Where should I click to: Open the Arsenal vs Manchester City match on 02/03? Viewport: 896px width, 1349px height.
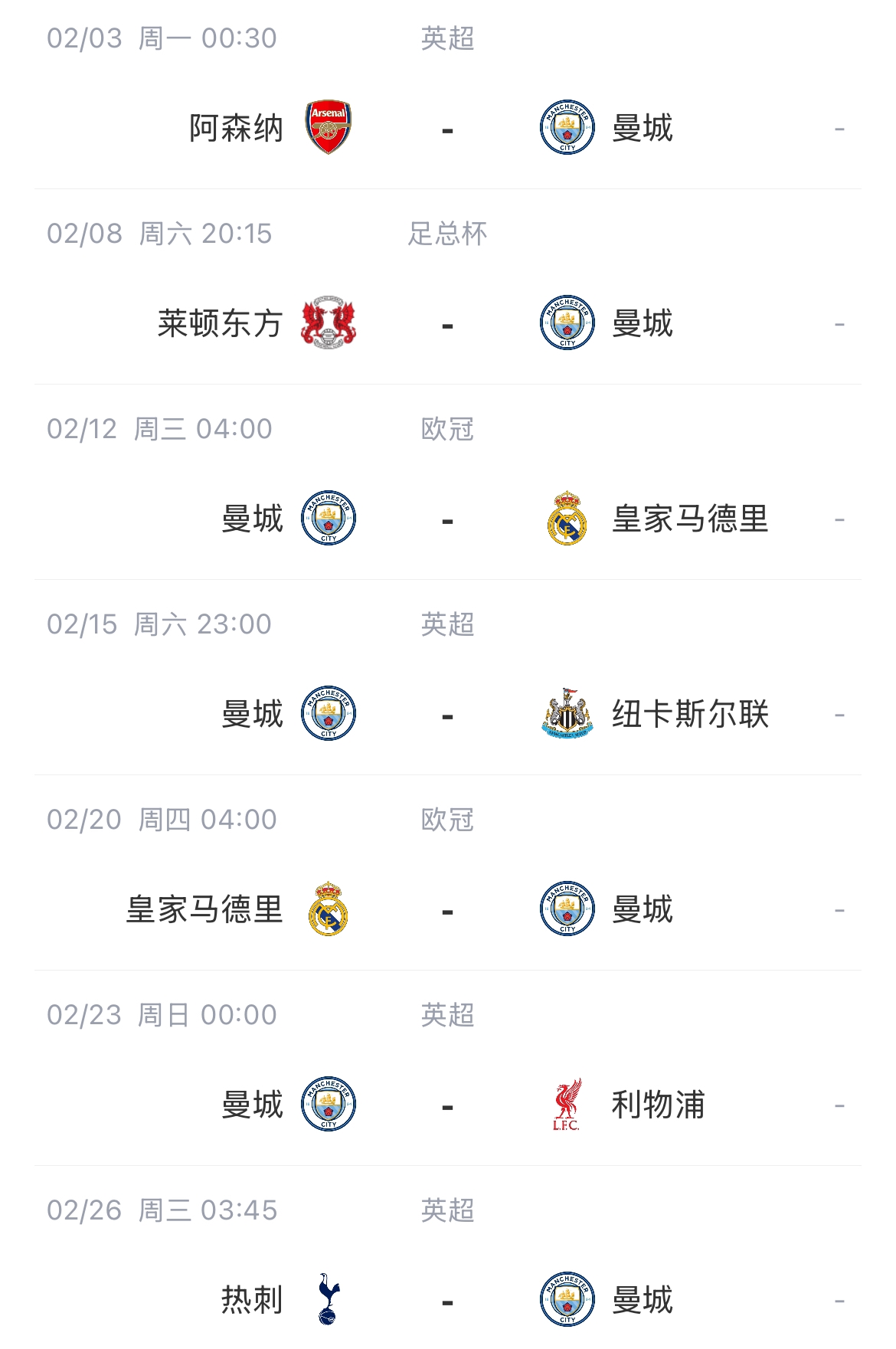pyautogui.click(x=447, y=129)
